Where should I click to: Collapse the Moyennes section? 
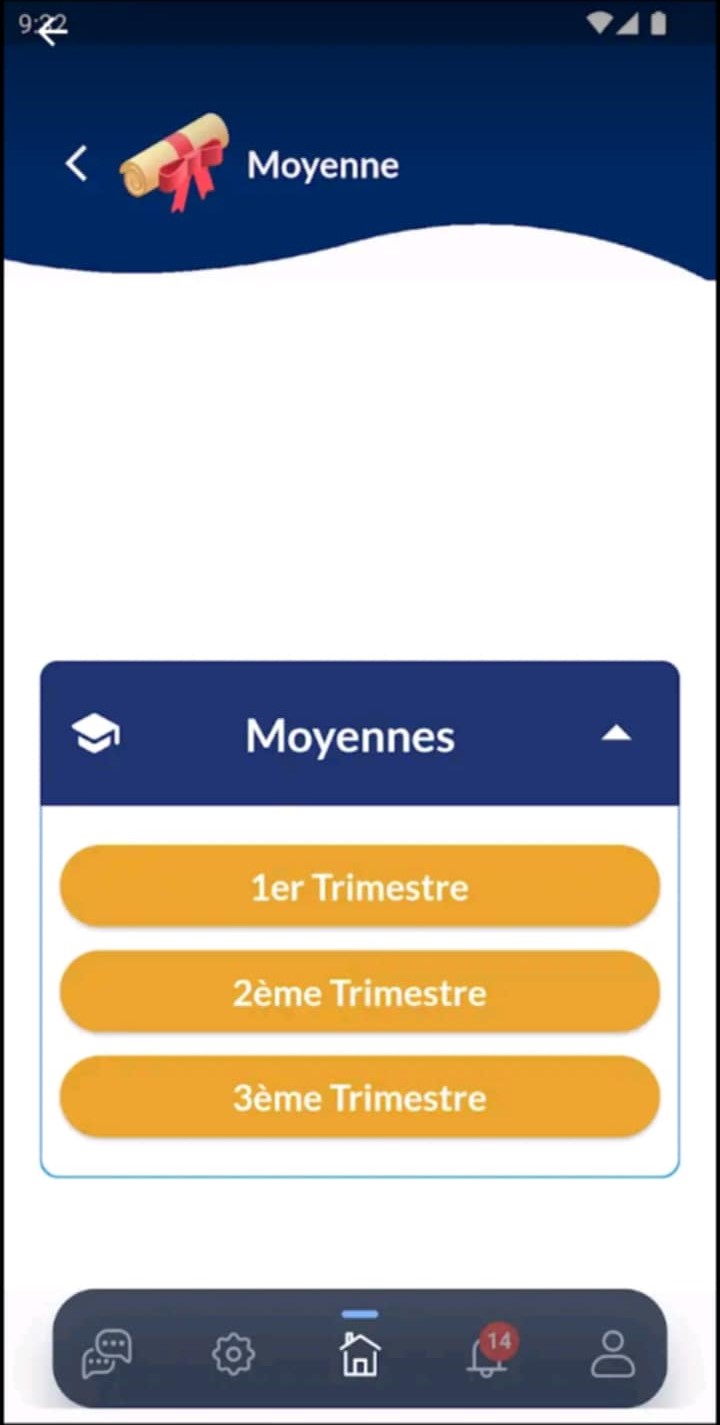tap(616, 734)
